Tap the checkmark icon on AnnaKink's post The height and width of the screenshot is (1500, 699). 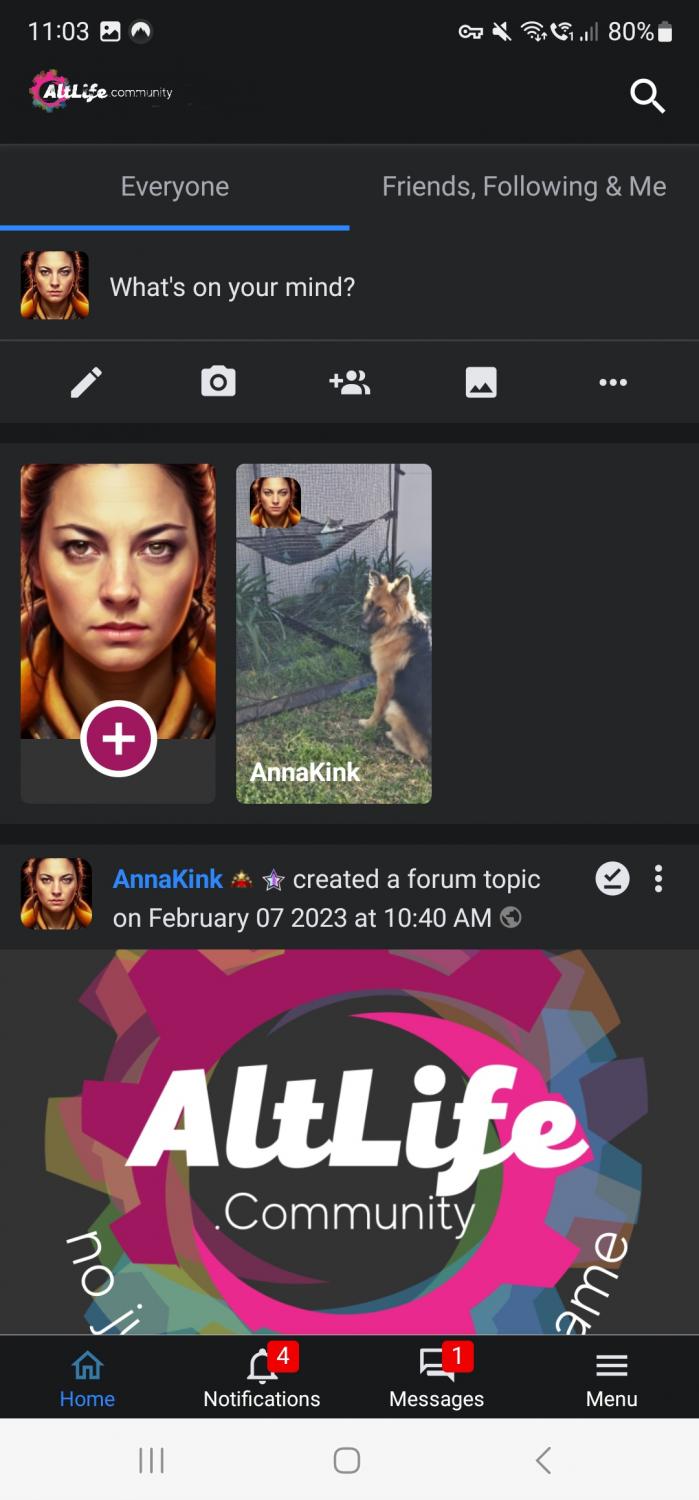[612, 879]
